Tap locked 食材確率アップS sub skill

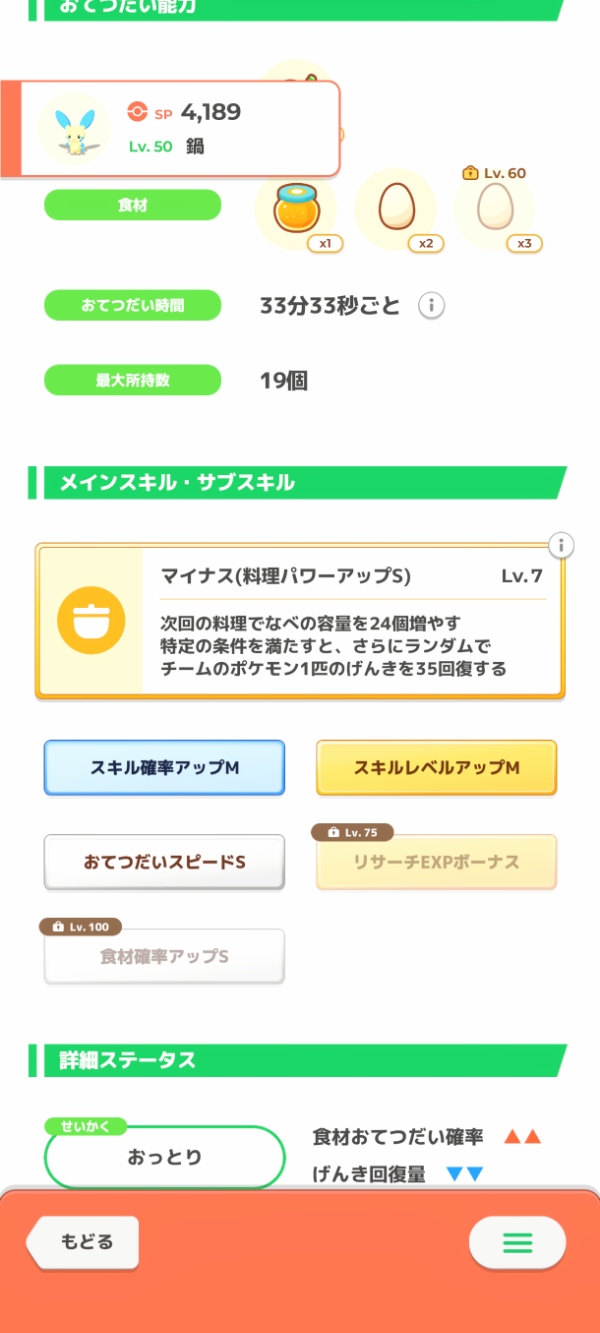[x=164, y=956]
